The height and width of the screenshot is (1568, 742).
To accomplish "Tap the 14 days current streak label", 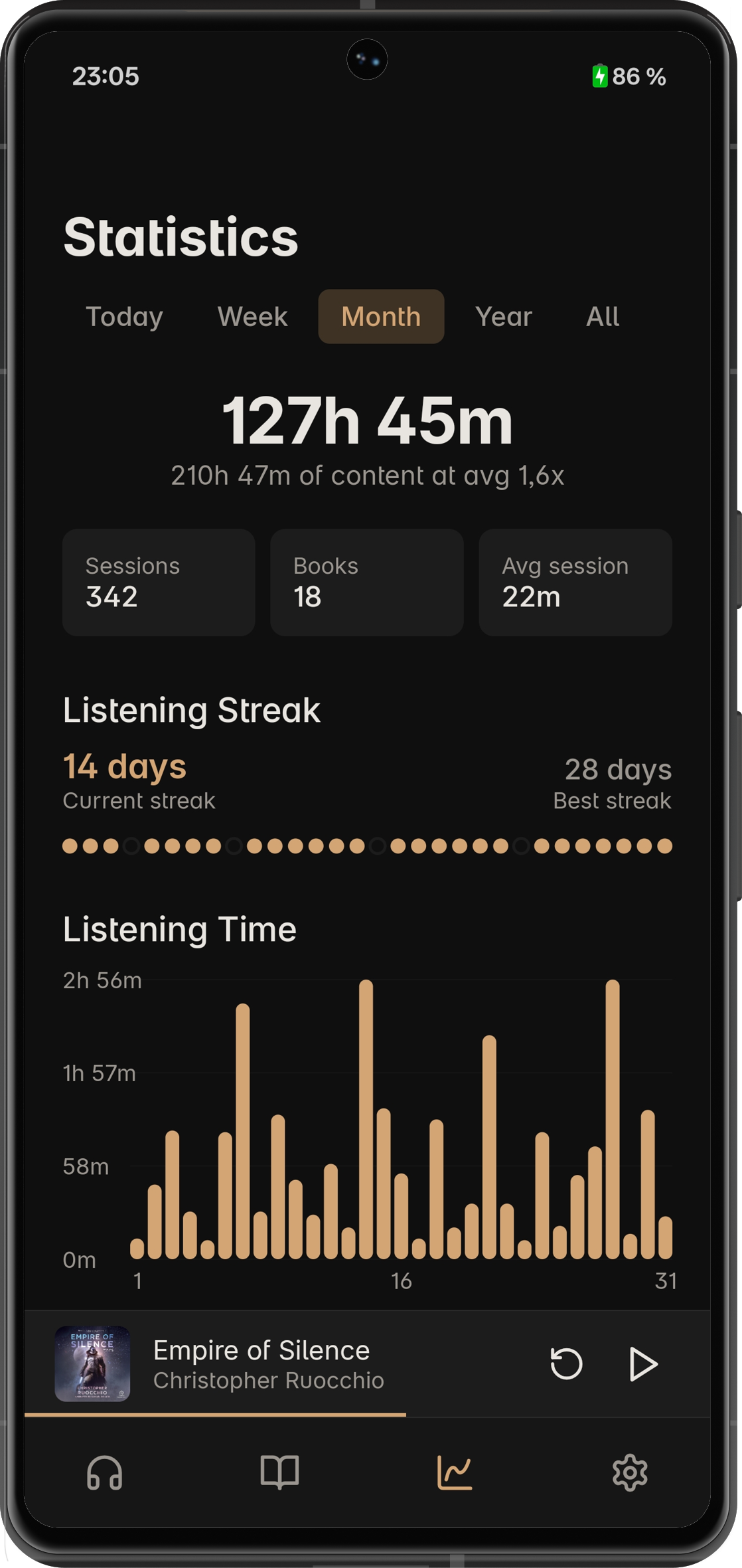I will pyautogui.click(x=125, y=767).
